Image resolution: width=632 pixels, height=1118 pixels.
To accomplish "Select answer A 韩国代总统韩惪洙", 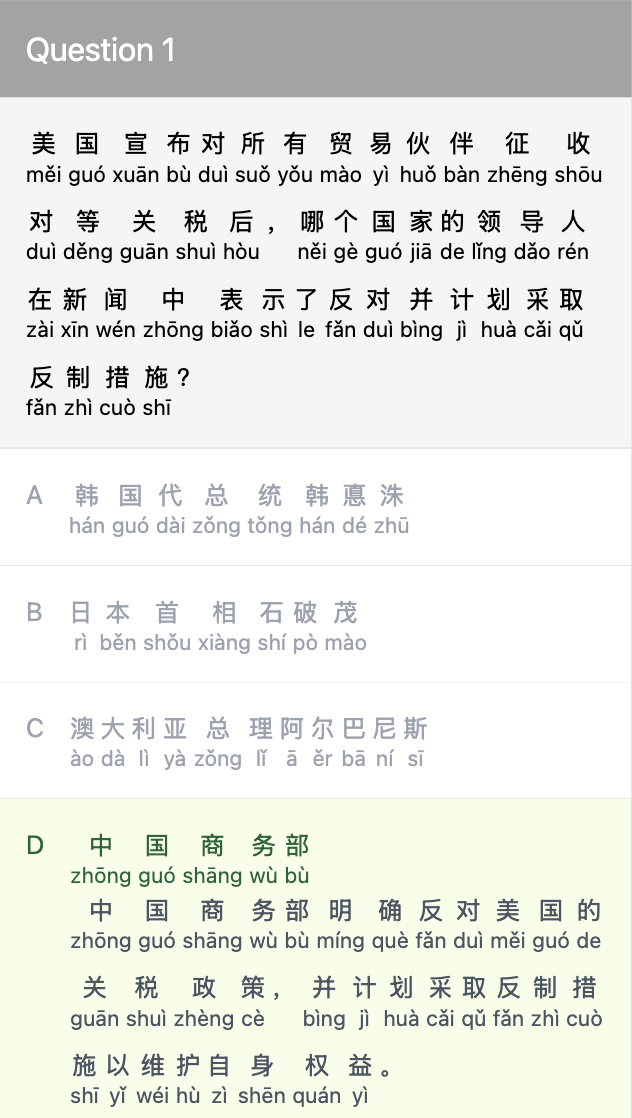I will 240,508.
